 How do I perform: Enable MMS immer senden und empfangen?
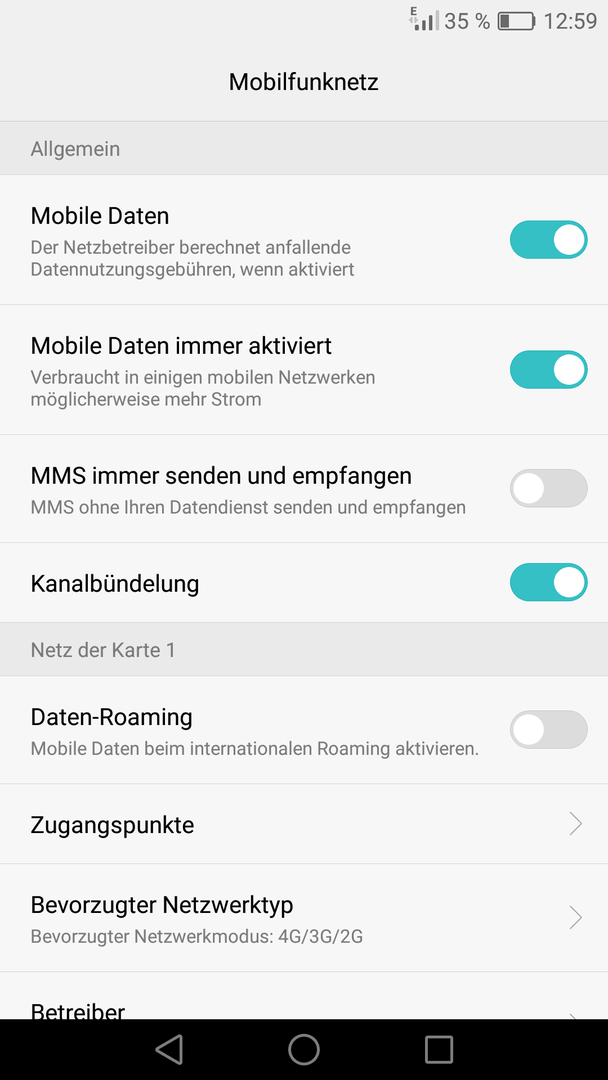point(548,488)
